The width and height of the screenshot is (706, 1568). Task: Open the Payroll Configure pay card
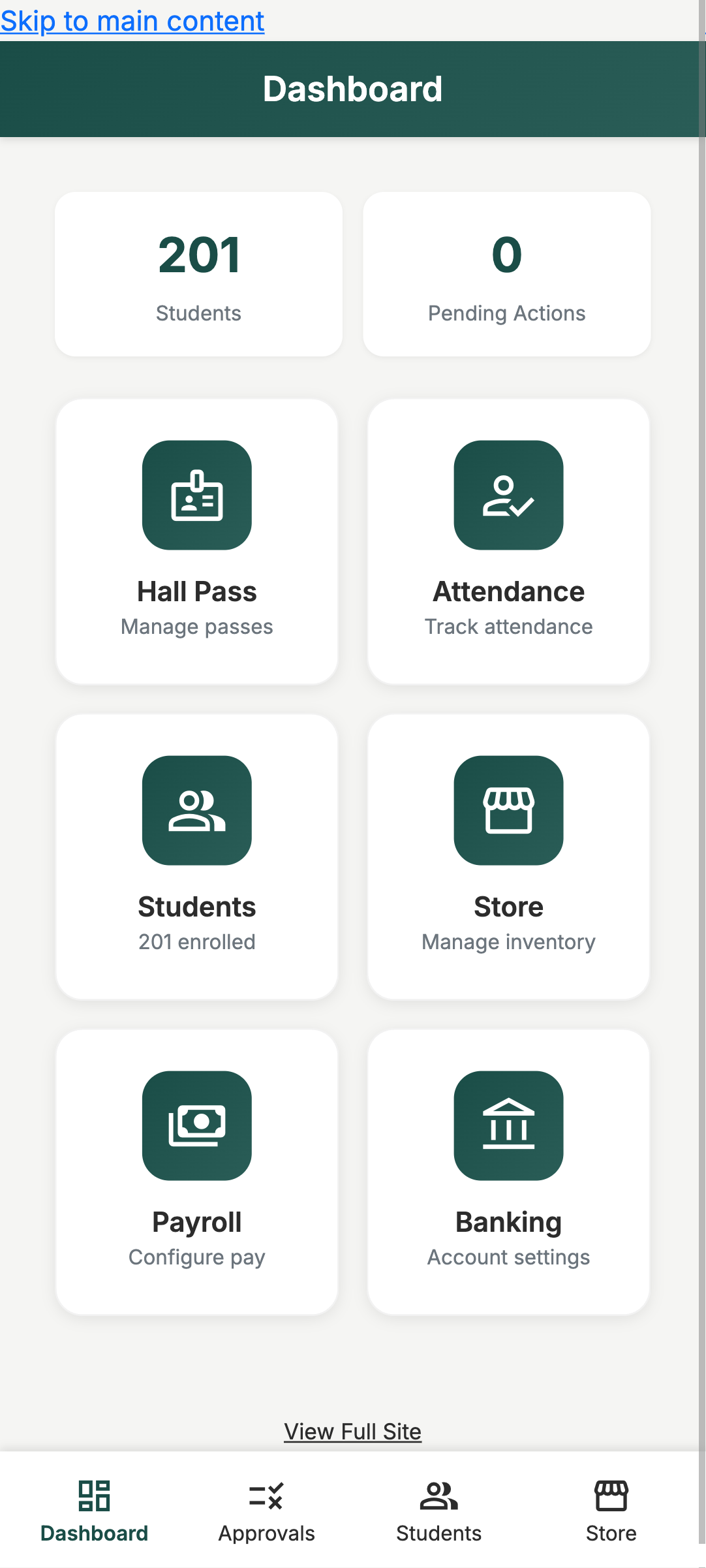197,1172
